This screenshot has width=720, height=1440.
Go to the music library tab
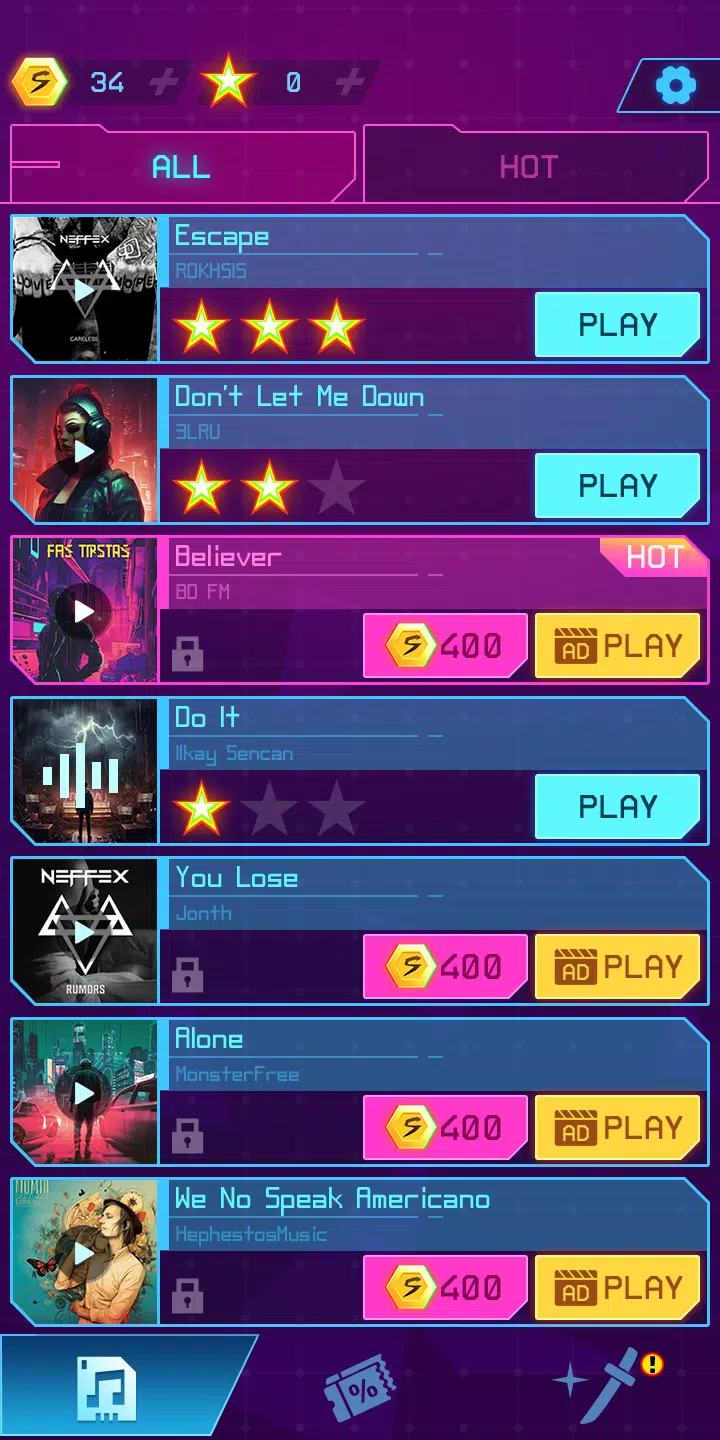(x=108, y=1388)
